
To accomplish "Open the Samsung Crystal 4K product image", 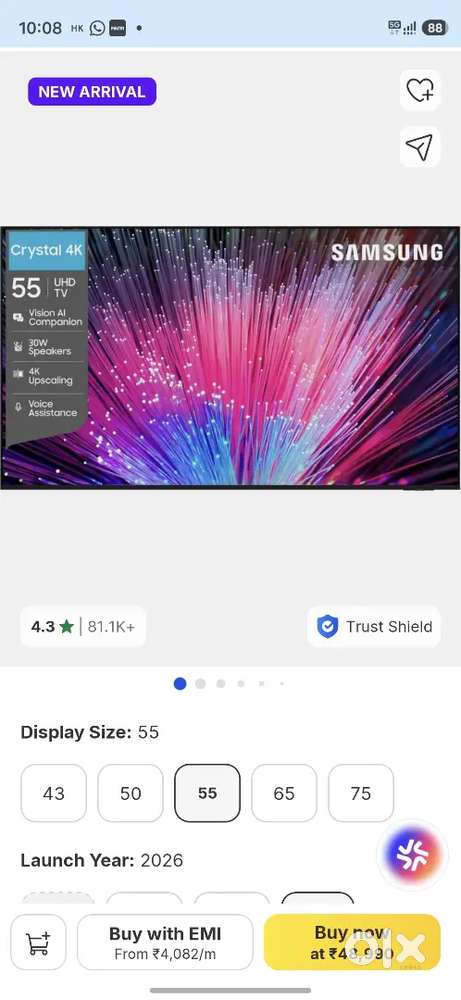I will tap(230, 358).
